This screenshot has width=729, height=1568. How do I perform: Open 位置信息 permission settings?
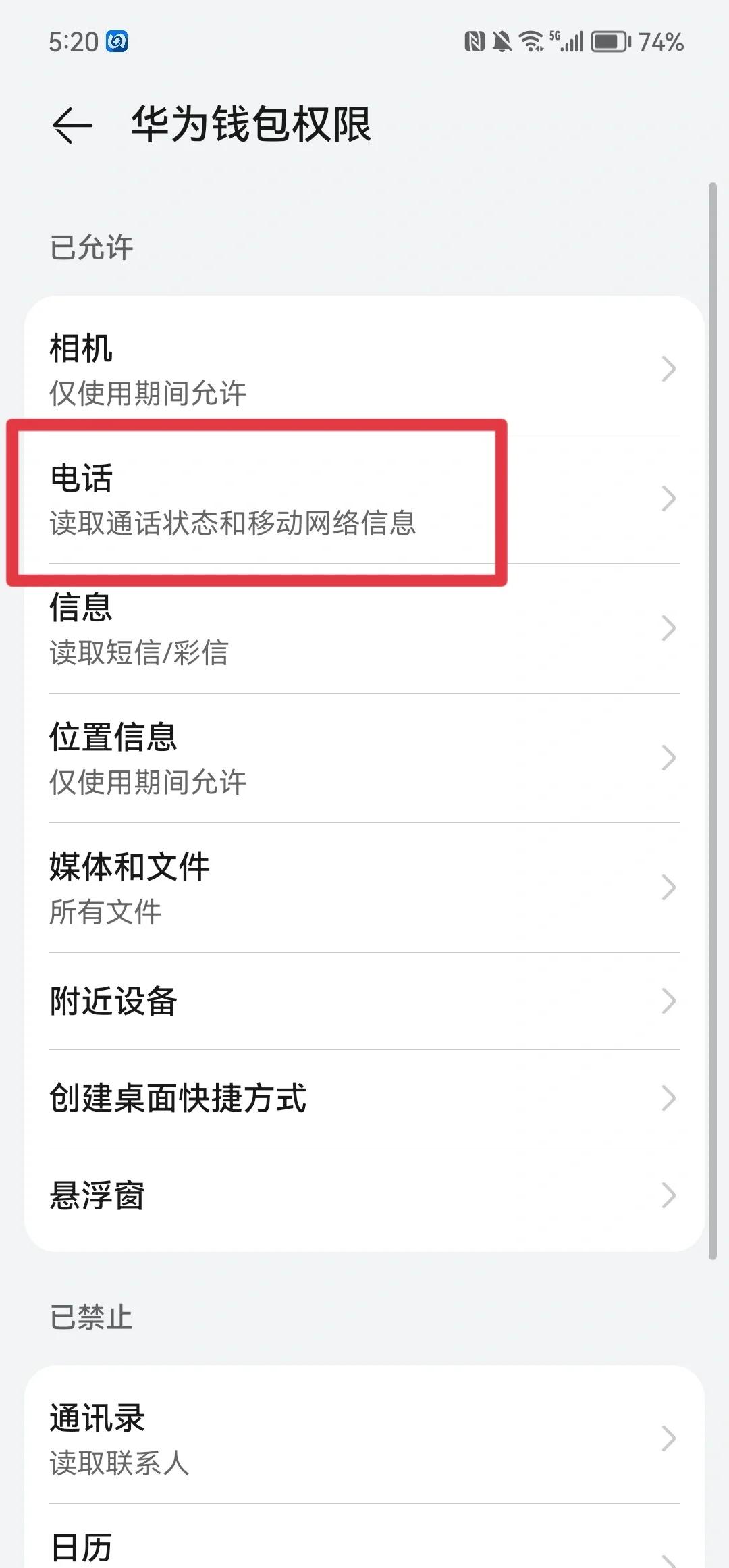pos(364,758)
